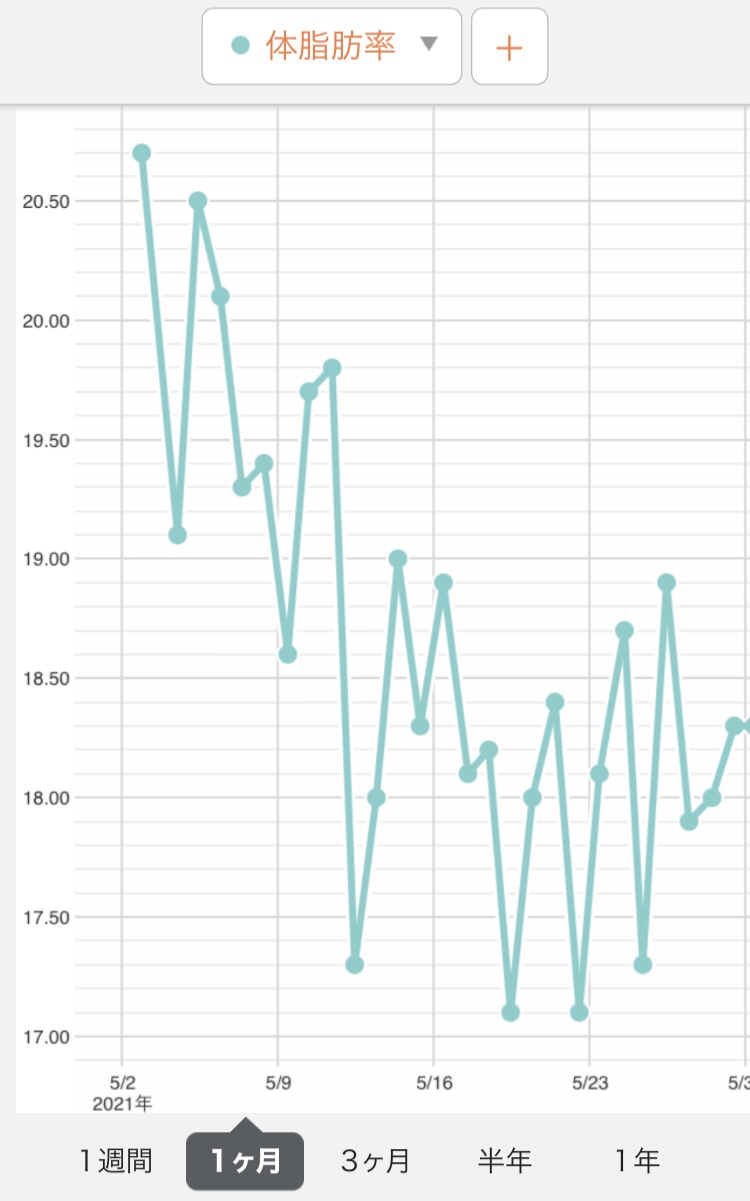The width and height of the screenshot is (750, 1201).
Task: Open the 体脂肪率 metric dropdown
Action: 331,46
